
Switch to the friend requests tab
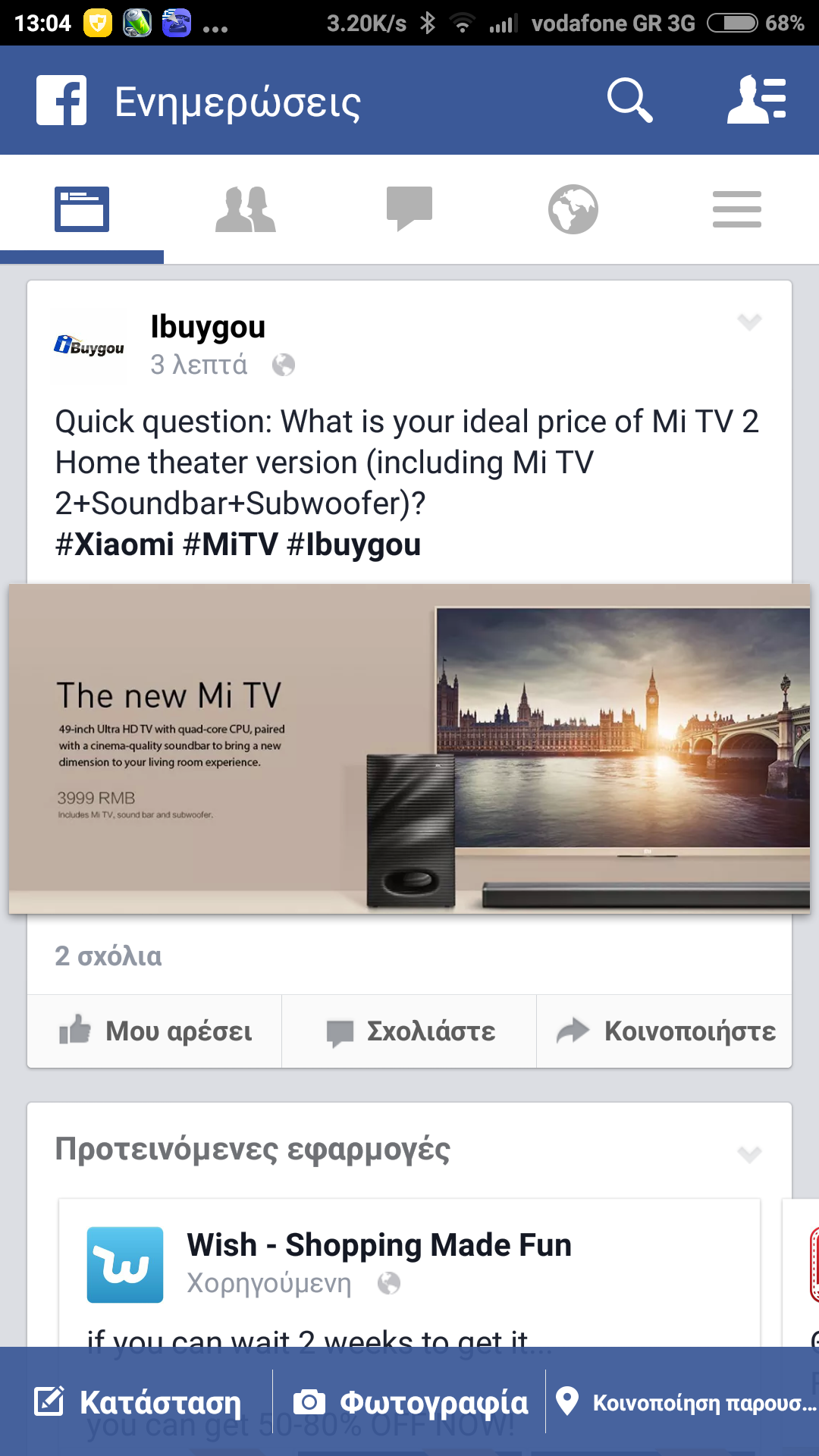tap(246, 209)
